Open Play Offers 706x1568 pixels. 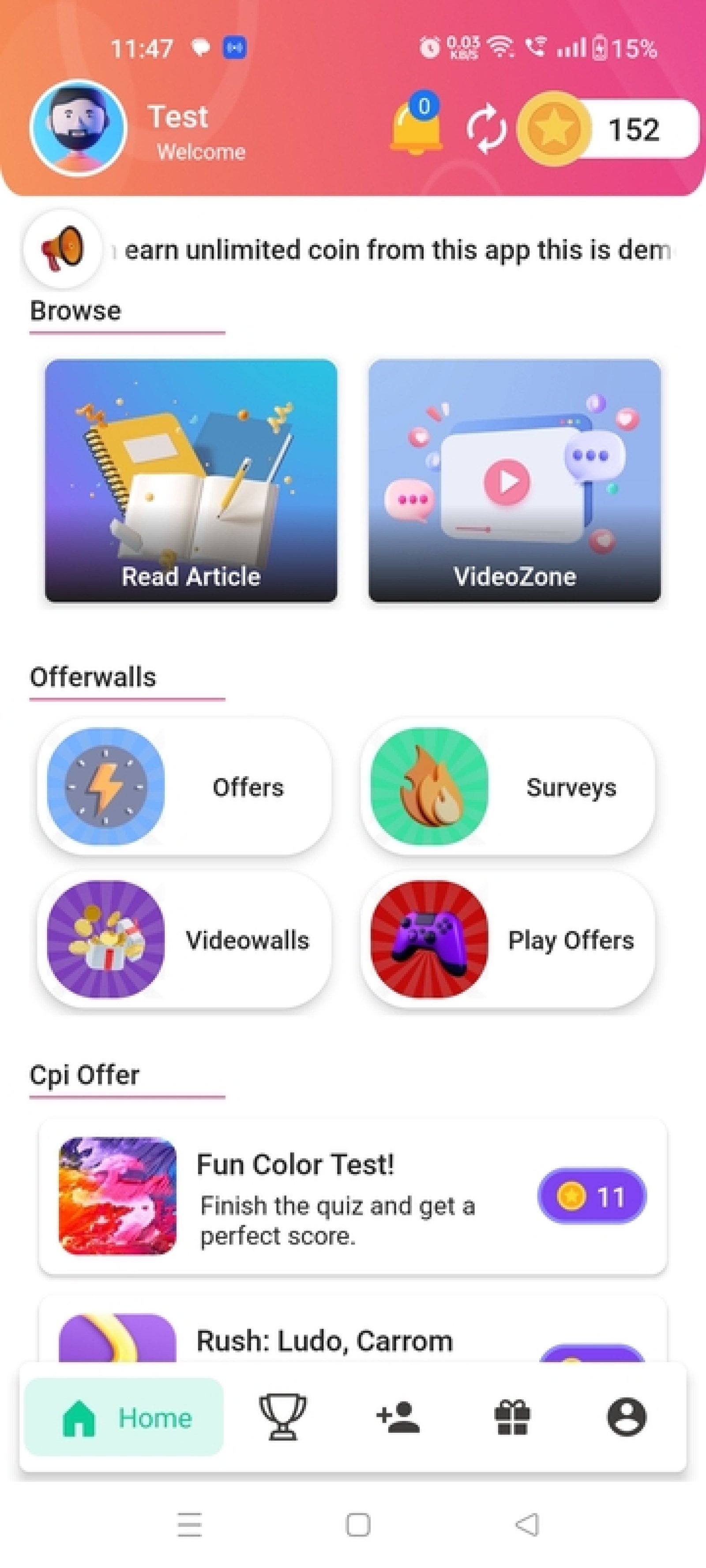pyautogui.click(x=507, y=939)
